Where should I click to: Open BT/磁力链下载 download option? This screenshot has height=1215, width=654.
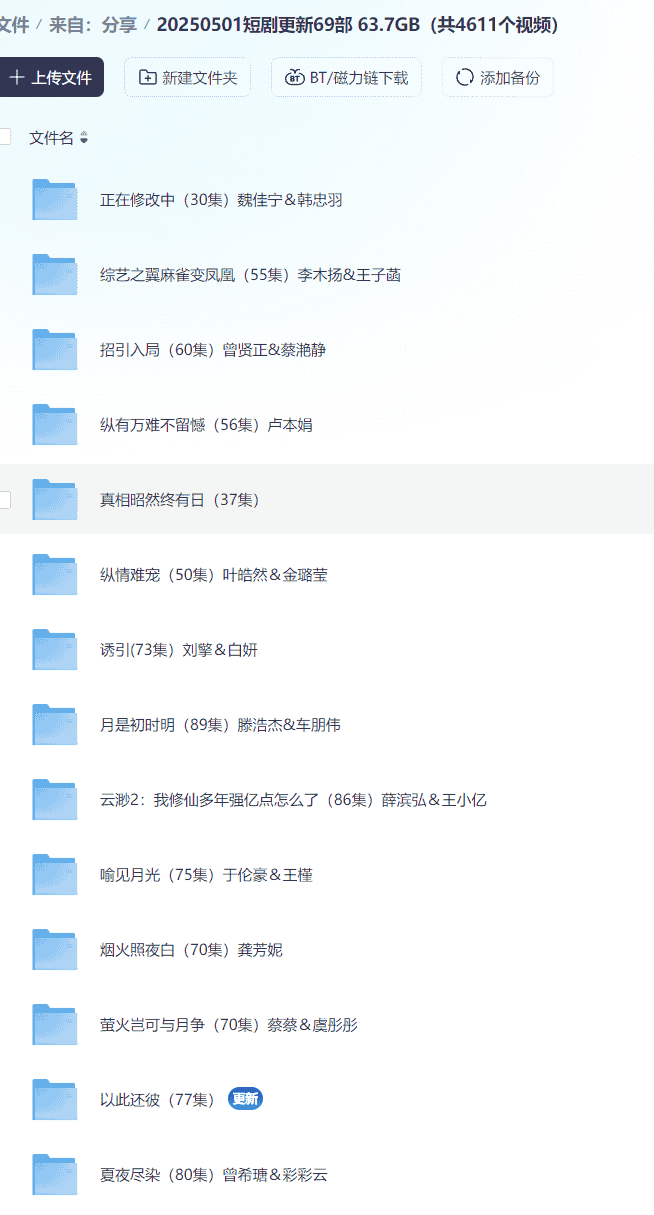click(346, 77)
